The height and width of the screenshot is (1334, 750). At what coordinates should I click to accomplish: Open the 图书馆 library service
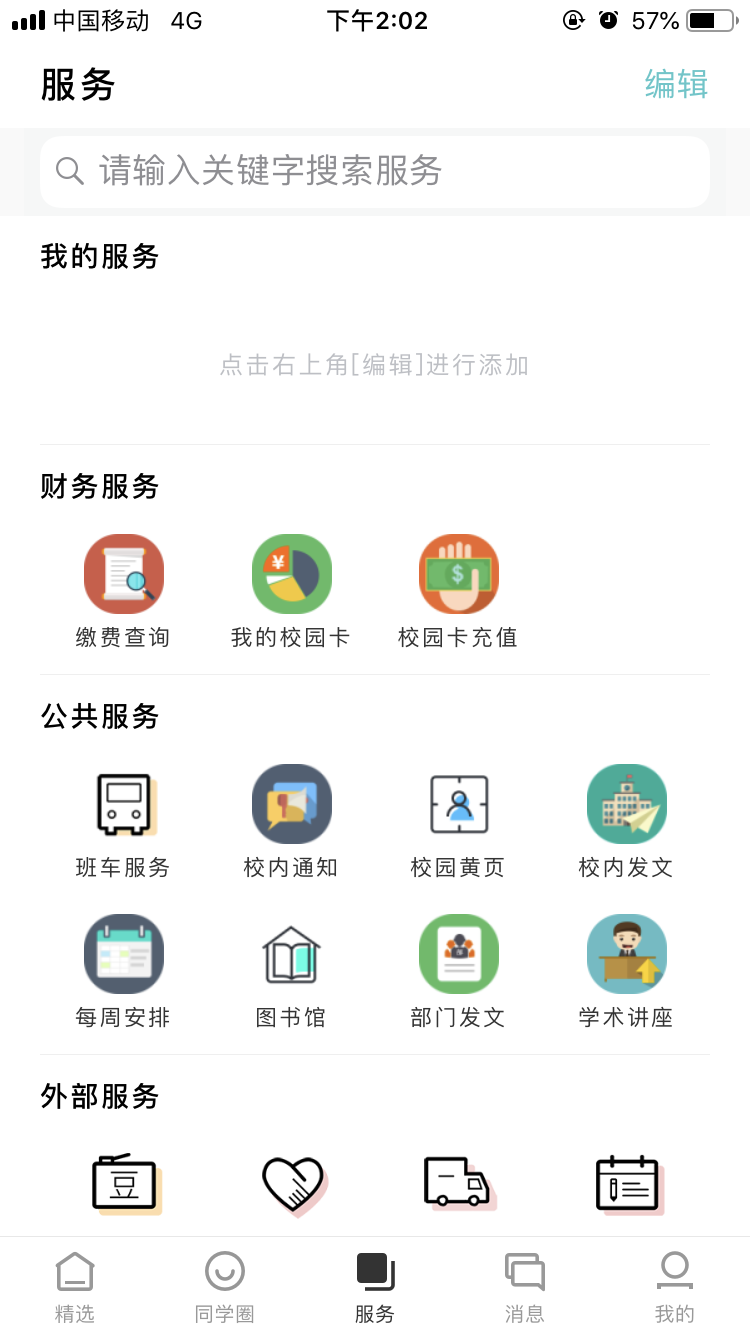(291, 972)
